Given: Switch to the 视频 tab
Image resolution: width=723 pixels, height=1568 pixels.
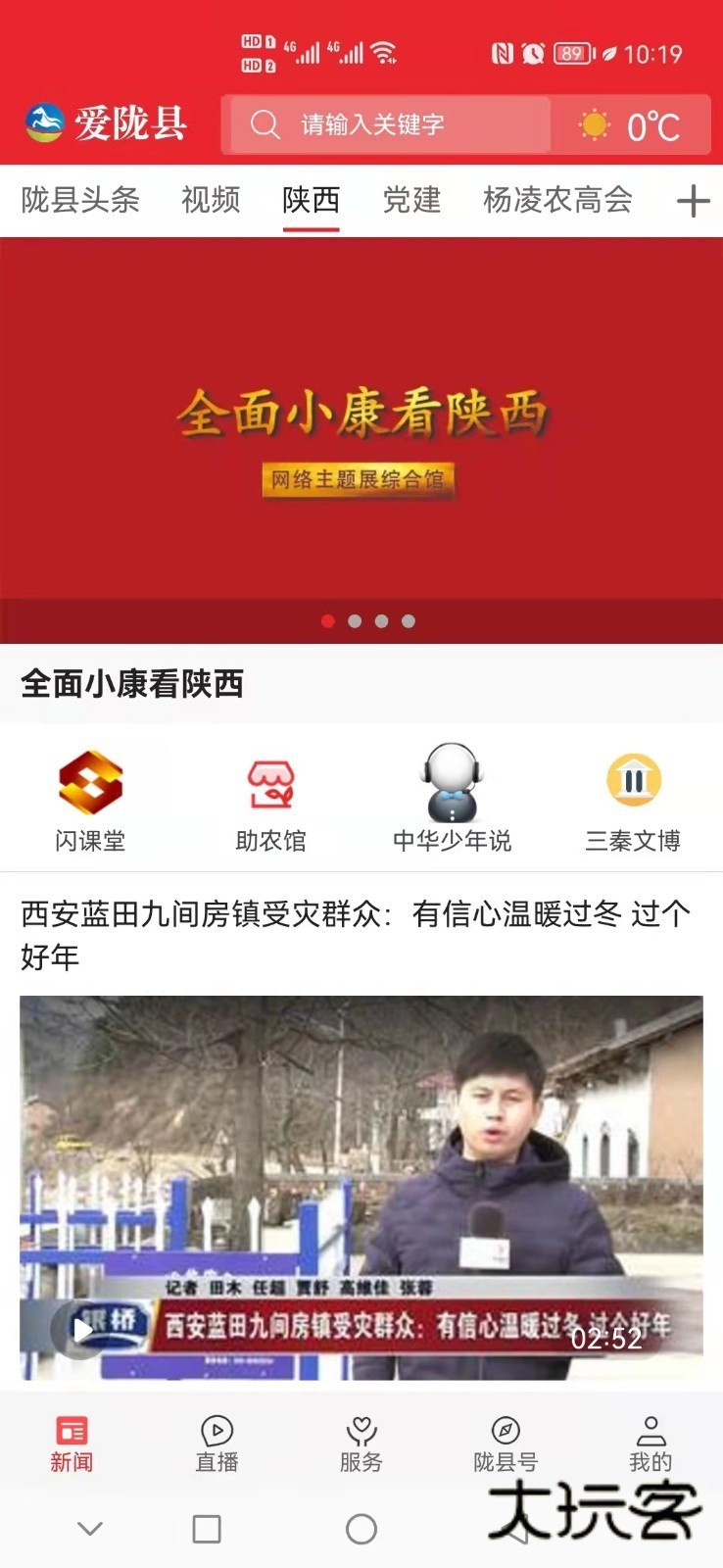Looking at the screenshot, I should click(x=210, y=200).
